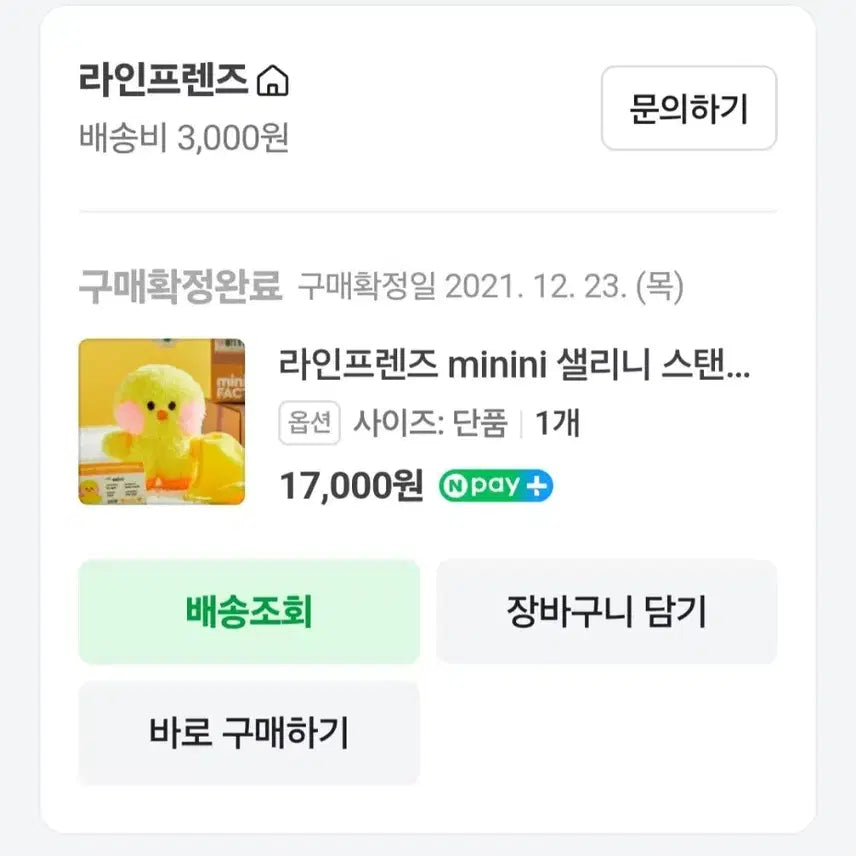Buy again with 바로 구매하기
This screenshot has height=856, width=856.
click(249, 733)
